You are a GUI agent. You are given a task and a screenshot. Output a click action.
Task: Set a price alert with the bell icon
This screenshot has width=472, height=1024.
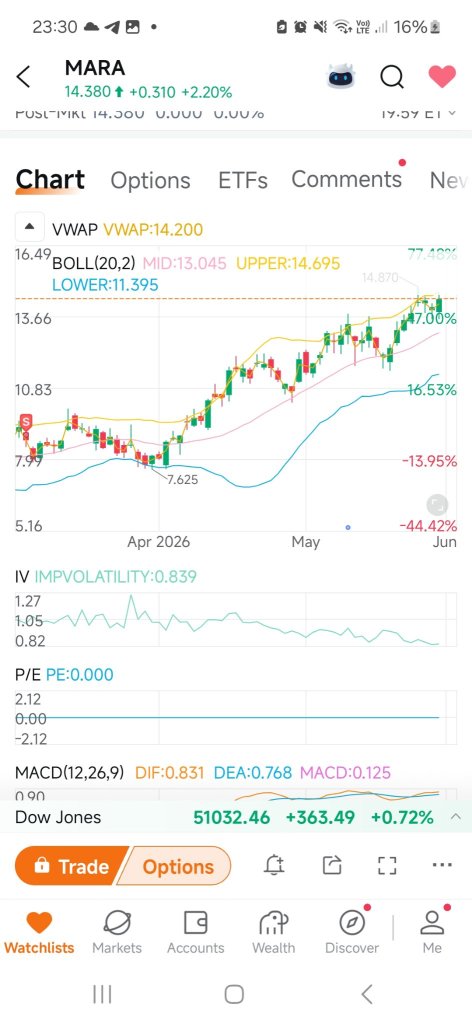[x=274, y=865]
